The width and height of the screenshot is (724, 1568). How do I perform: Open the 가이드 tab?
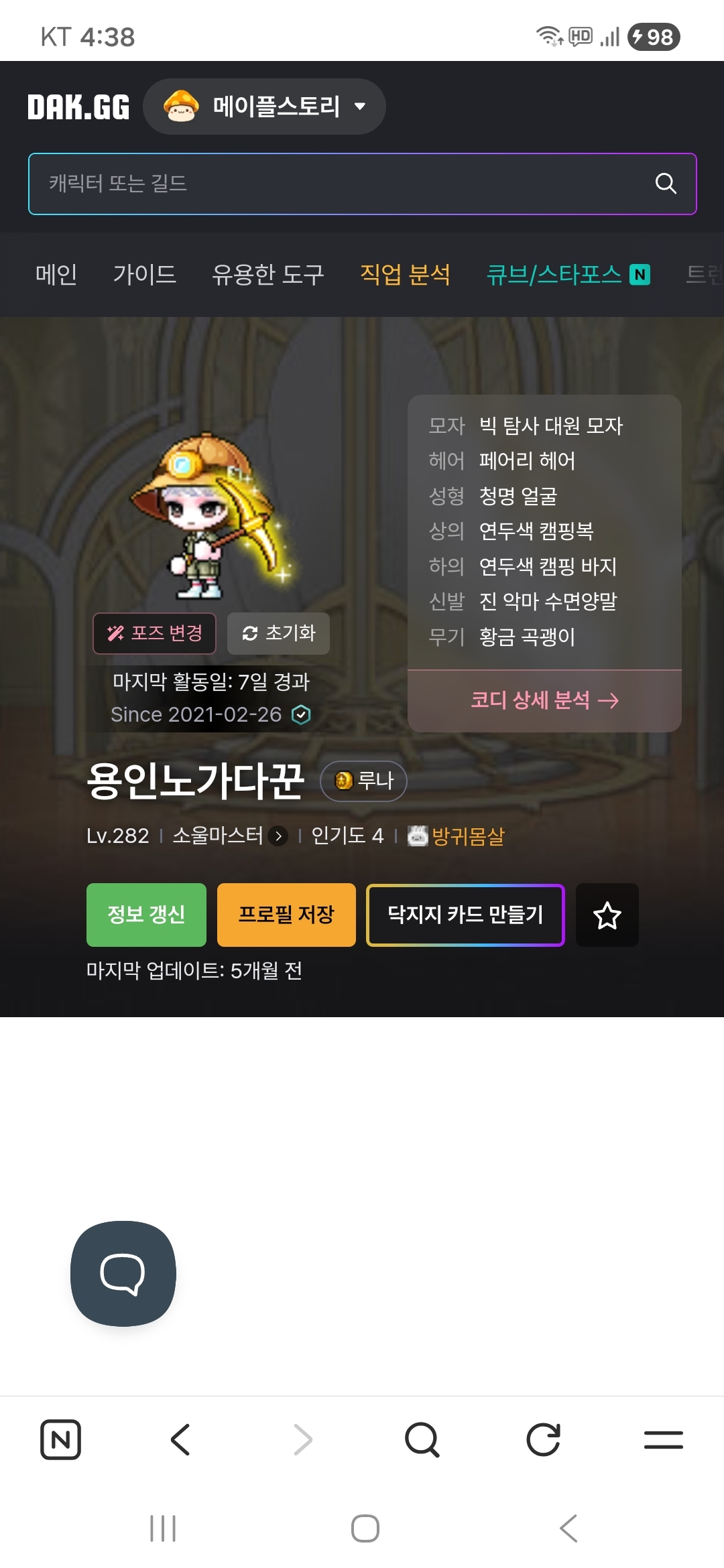point(144,274)
